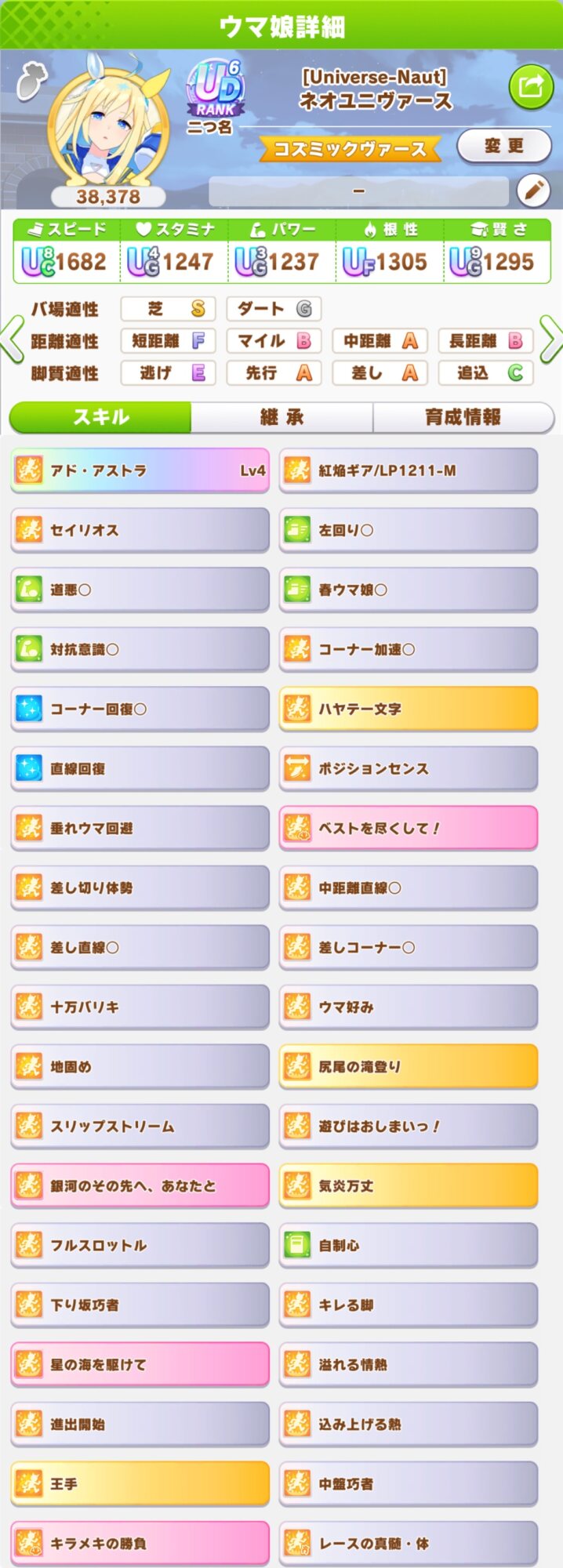Switch to the 育成情報 tab
Screen dimensions: 563x1568
tap(463, 417)
